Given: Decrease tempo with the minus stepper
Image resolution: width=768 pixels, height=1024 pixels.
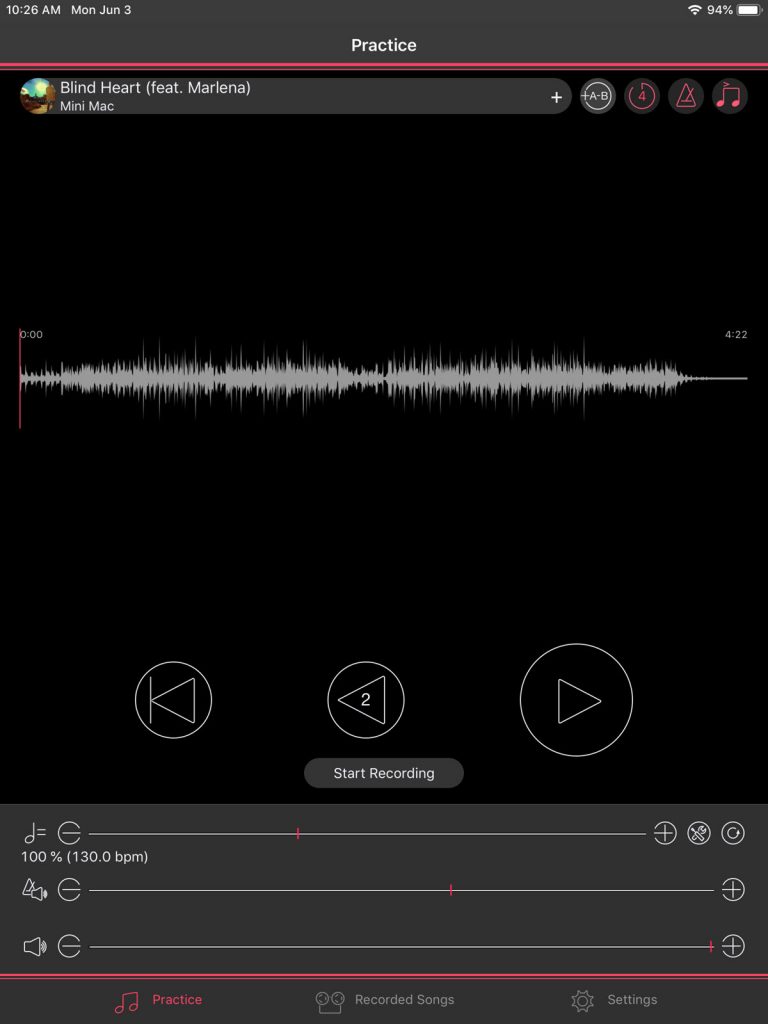Looking at the screenshot, I should (69, 833).
